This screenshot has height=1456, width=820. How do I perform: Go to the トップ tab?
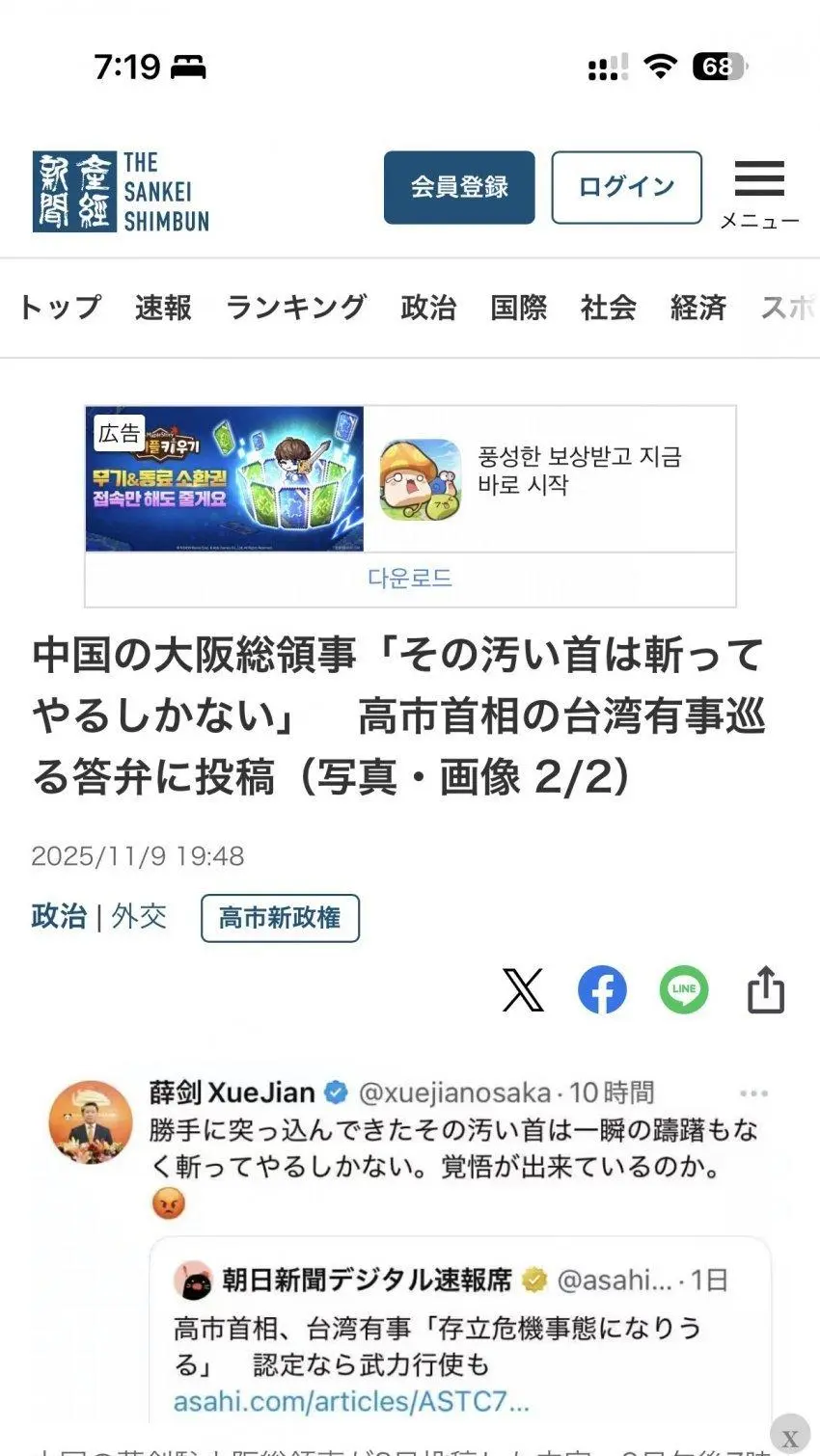60,308
